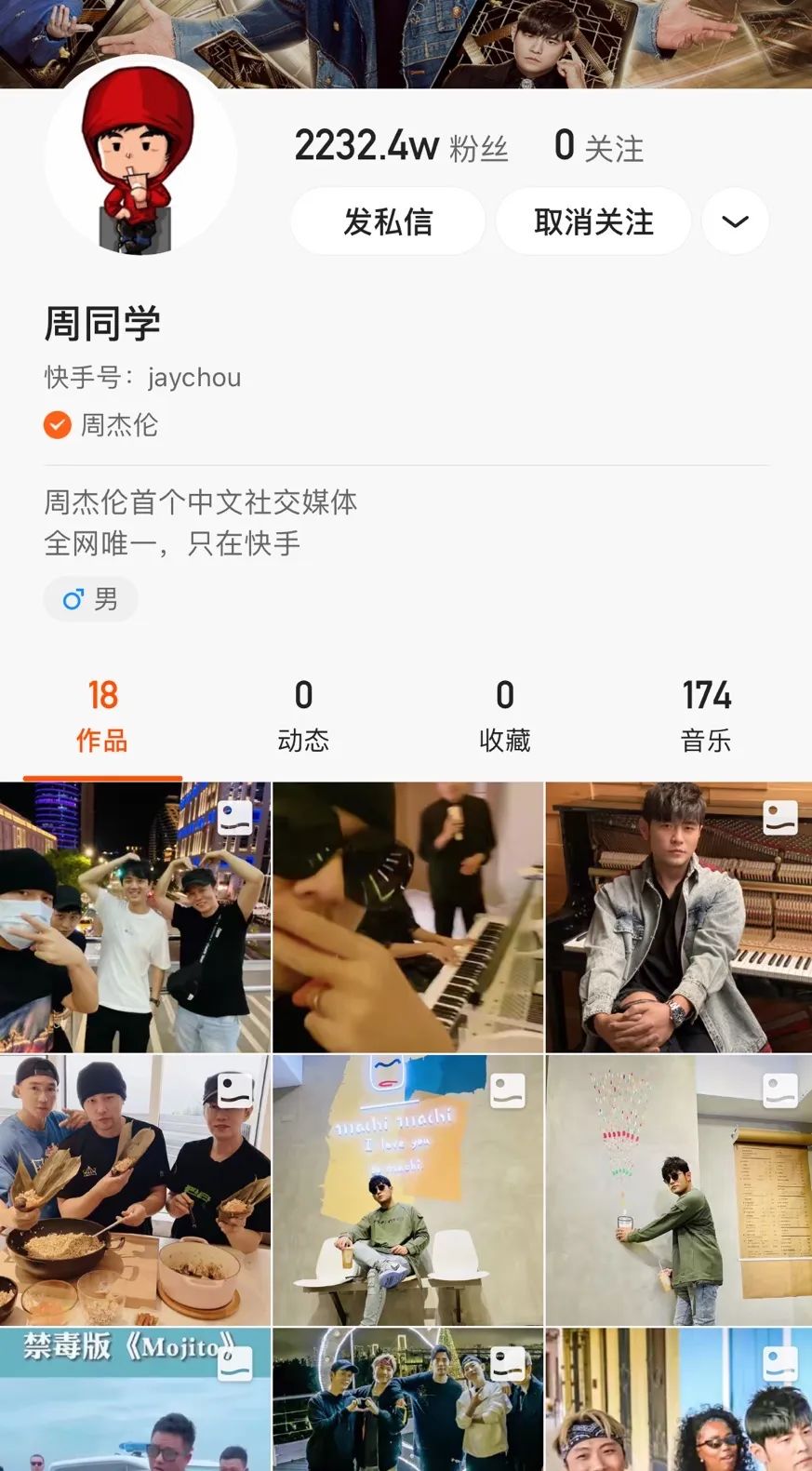
Task: Send a private message via 发私信
Action: [x=388, y=221]
